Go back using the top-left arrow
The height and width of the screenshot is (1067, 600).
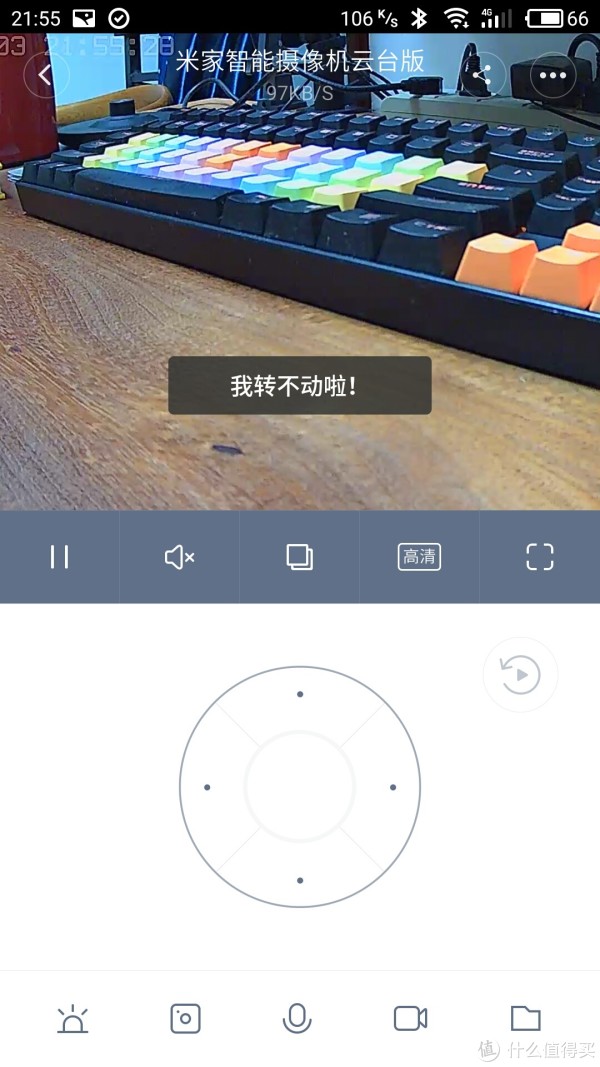point(45,75)
